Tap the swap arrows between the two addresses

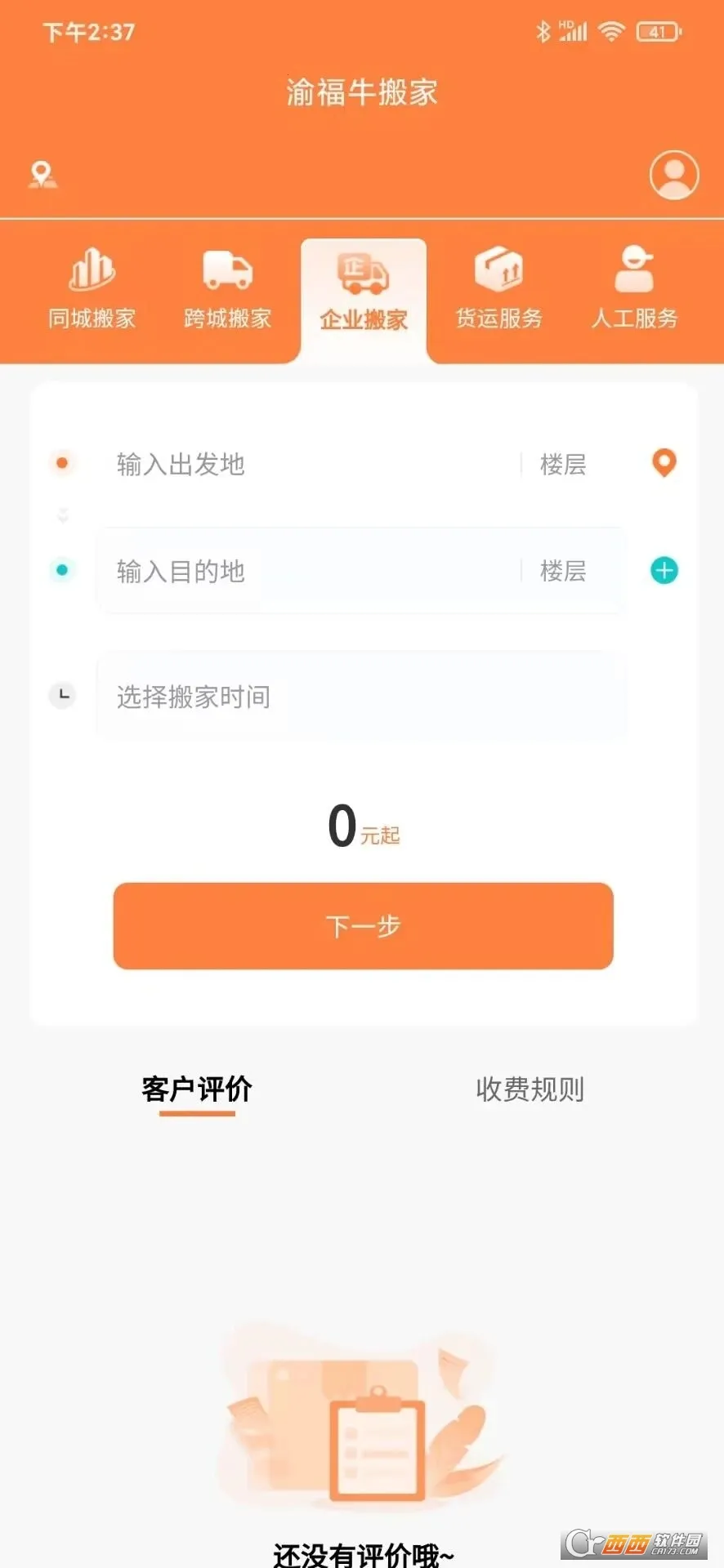coord(62,515)
